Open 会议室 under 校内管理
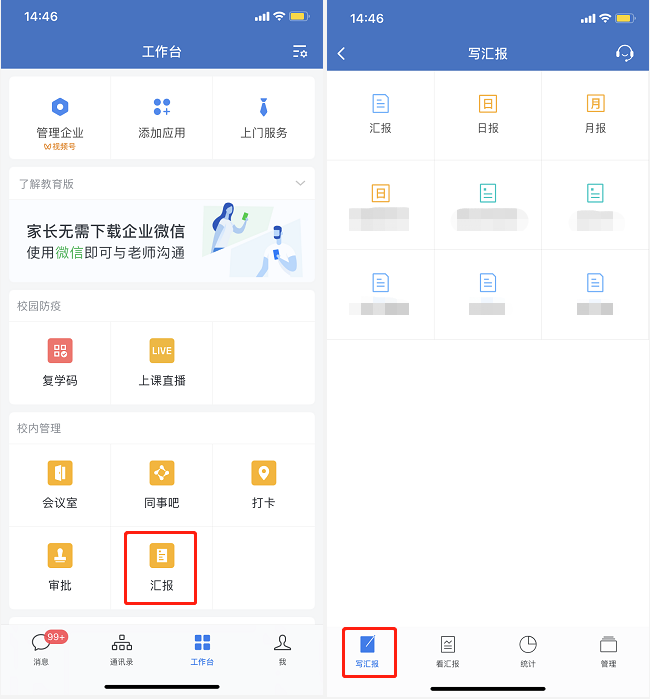This screenshot has width=650, height=699. pyautogui.click(x=60, y=485)
